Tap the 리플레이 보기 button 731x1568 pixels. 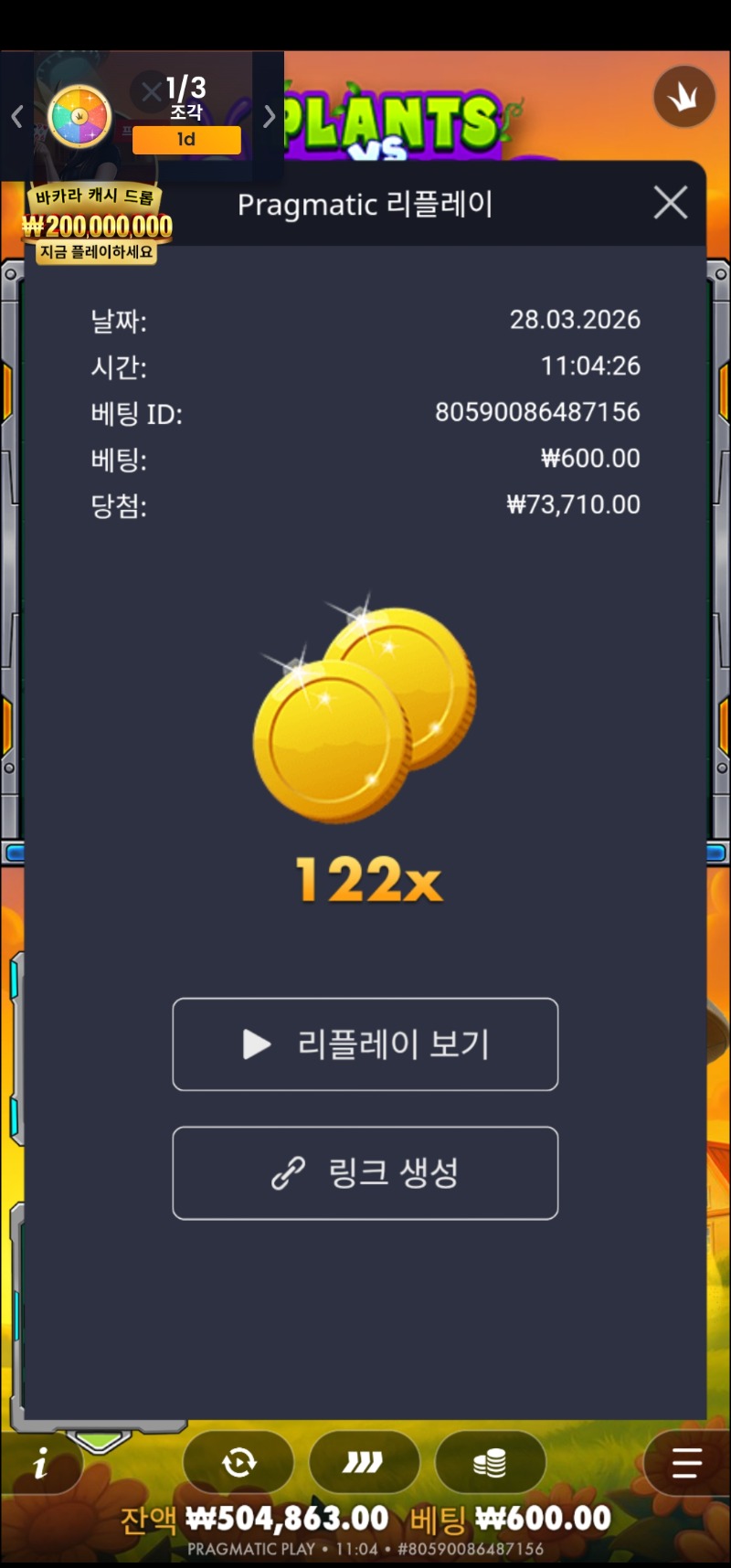click(365, 1044)
